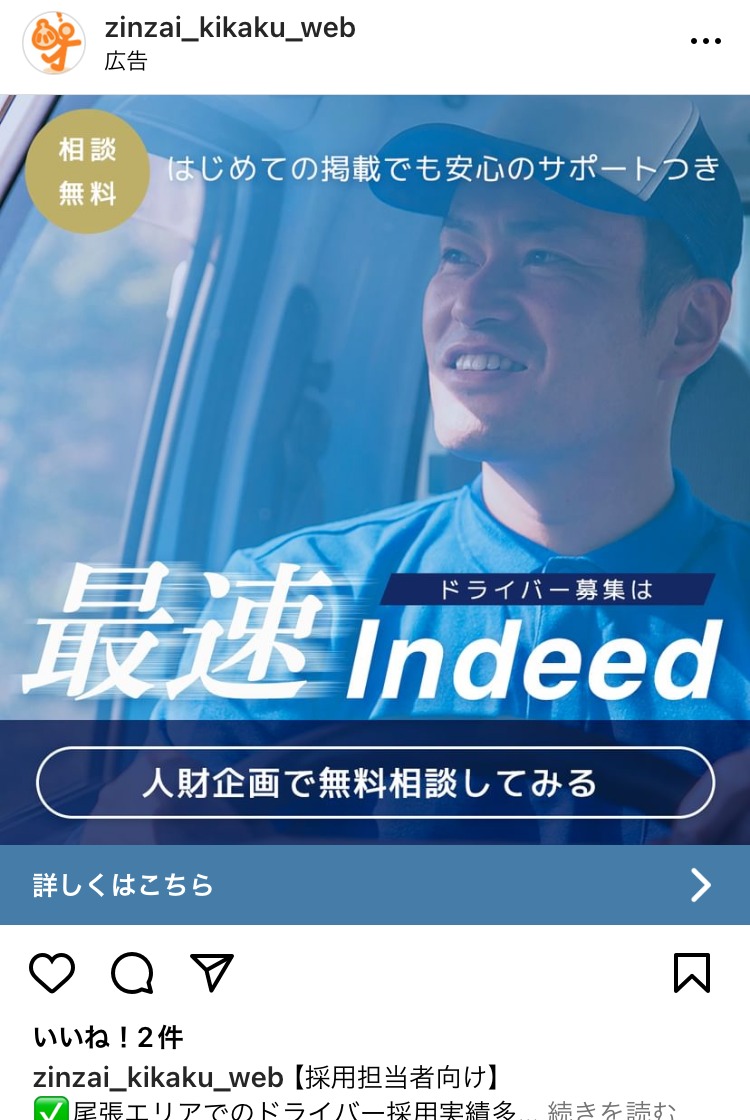
Task: Expand the caption with 続きを読む
Action: click(612, 1109)
